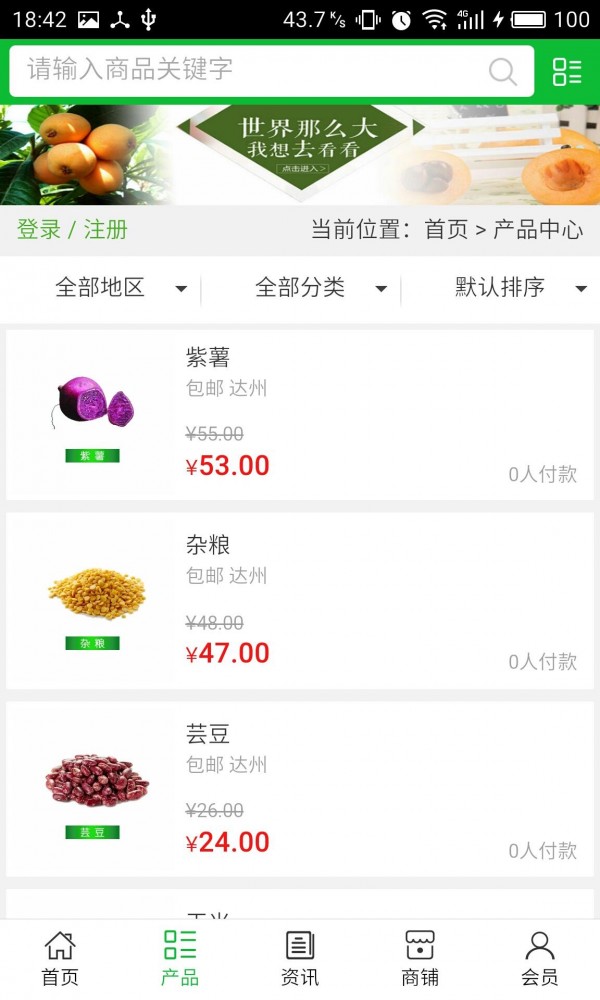Viewport: 600px width, 1000px height.
Task: Switch to the 产品 products tab
Action: click(180, 958)
